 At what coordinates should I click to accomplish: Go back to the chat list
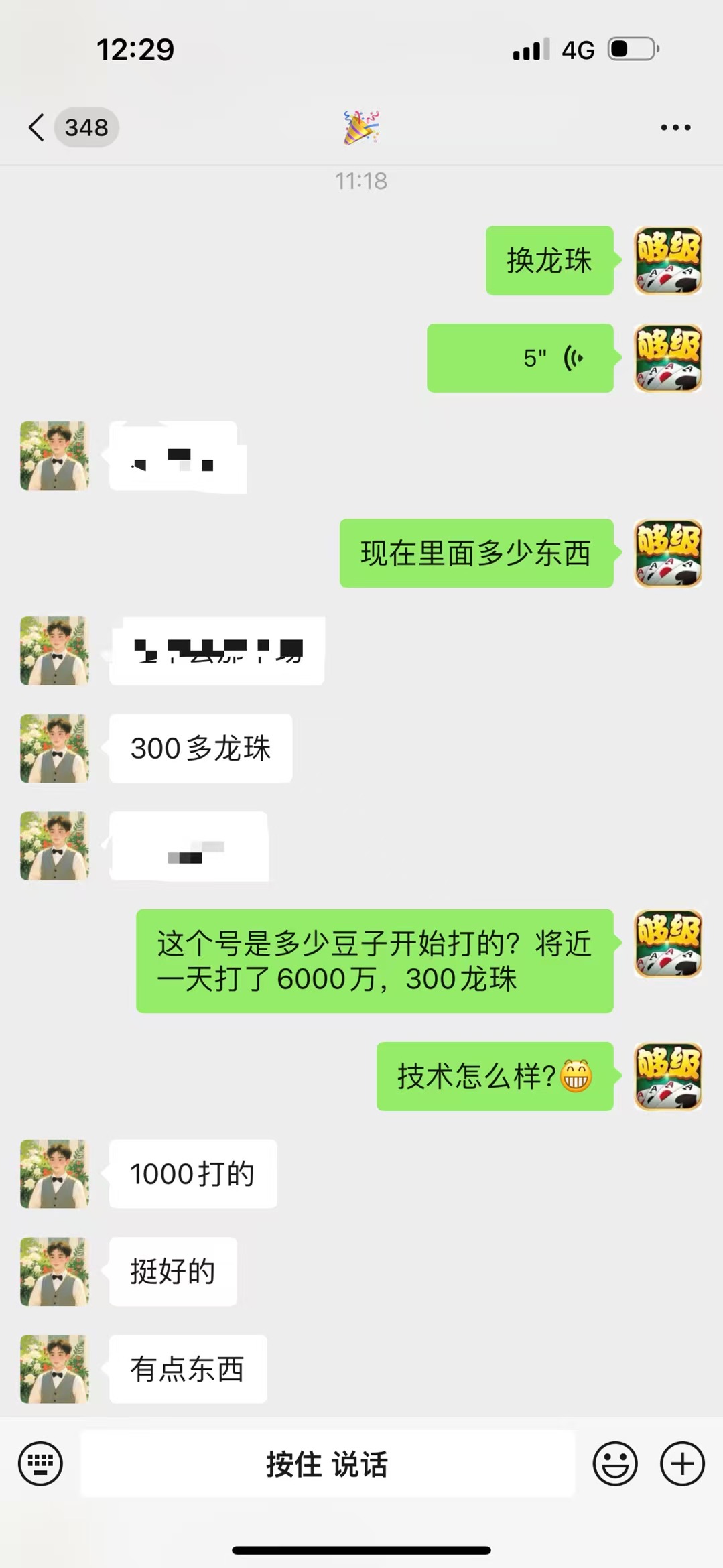[38, 127]
